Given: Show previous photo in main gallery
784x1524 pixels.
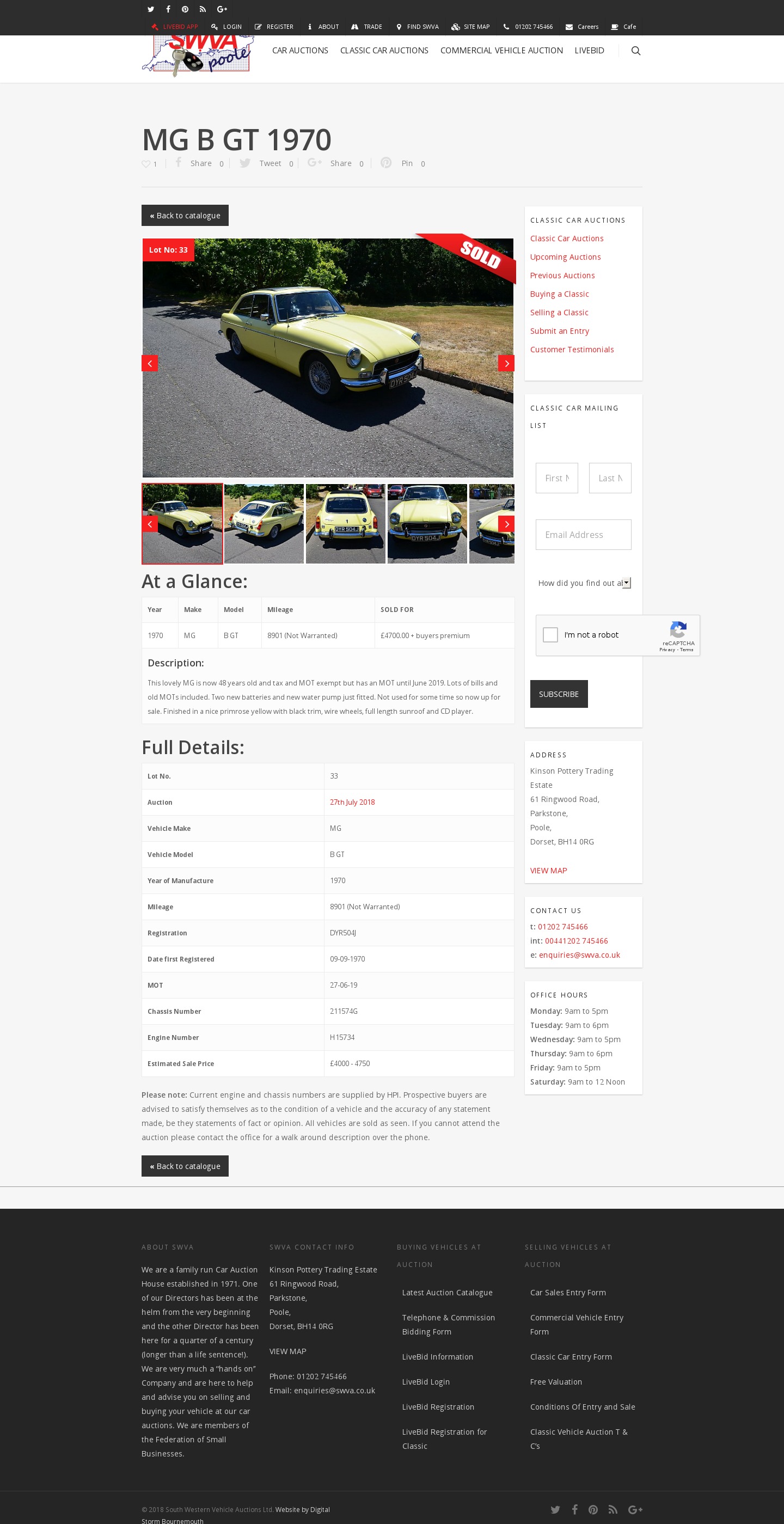Looking at the screenshot, I should pyautogui.click(x=150, y=363).
